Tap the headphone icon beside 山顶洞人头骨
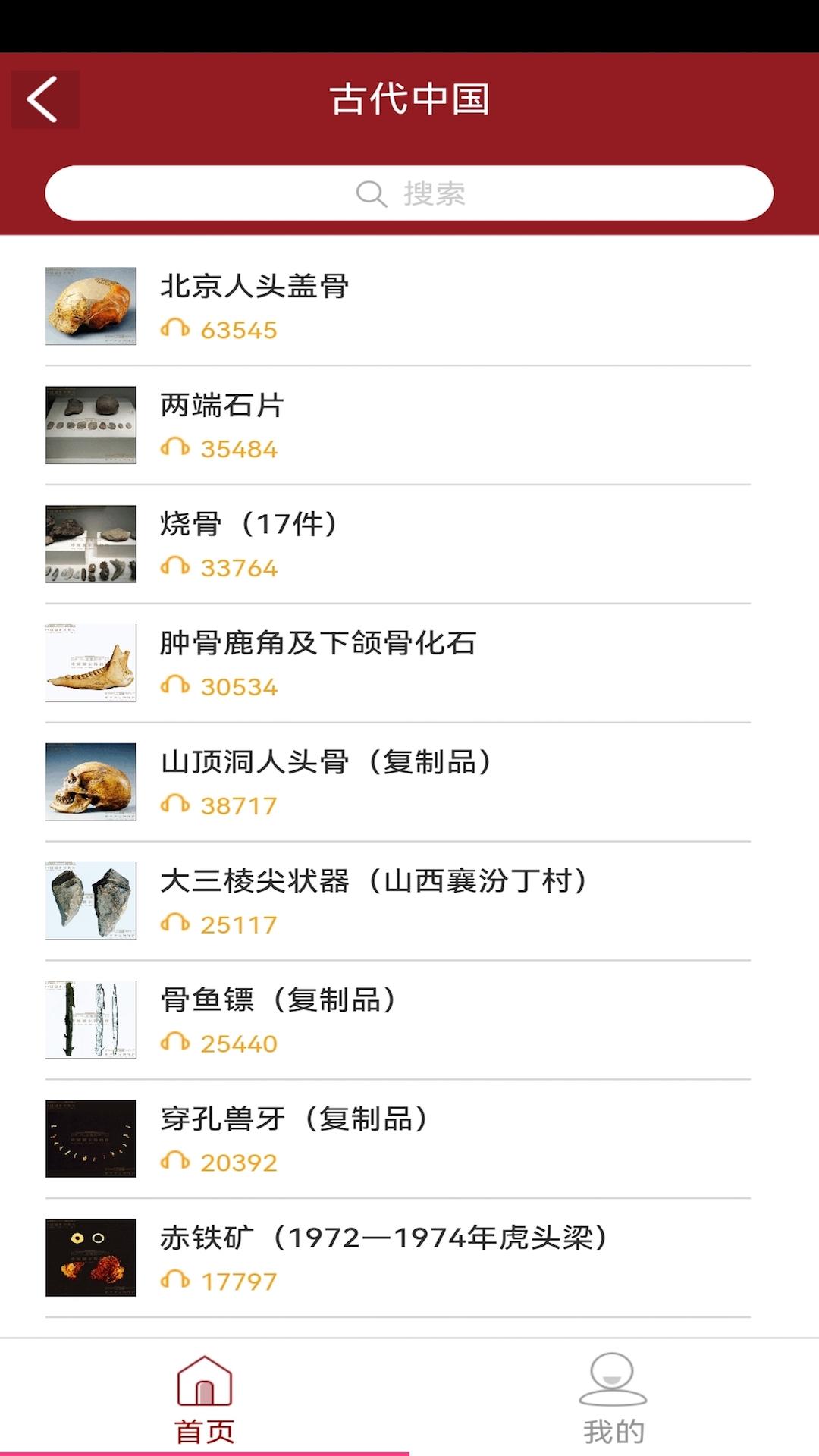This screenshot has height=1456, width=819. click(x=176, y=805)
